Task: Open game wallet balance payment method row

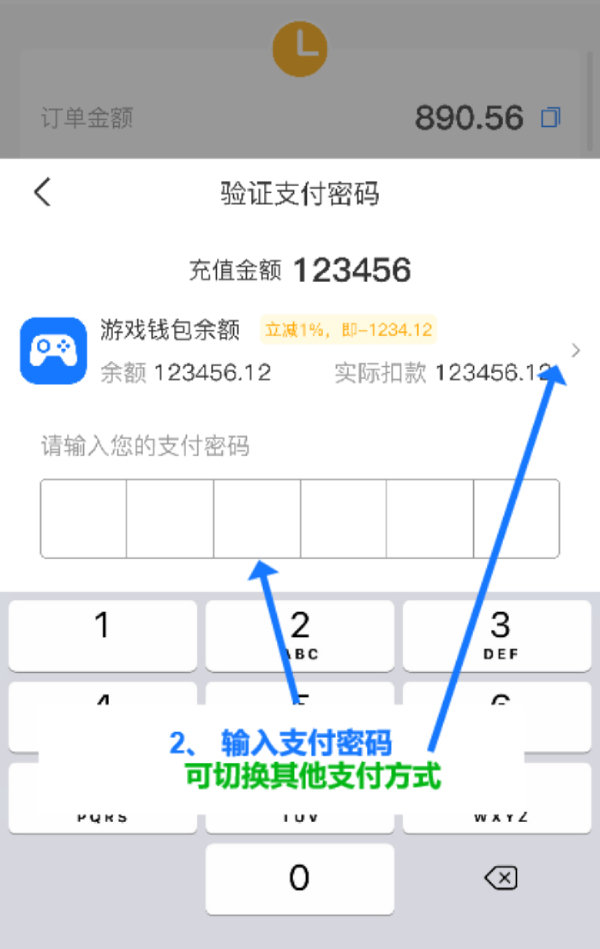Action: click(300, 350)
